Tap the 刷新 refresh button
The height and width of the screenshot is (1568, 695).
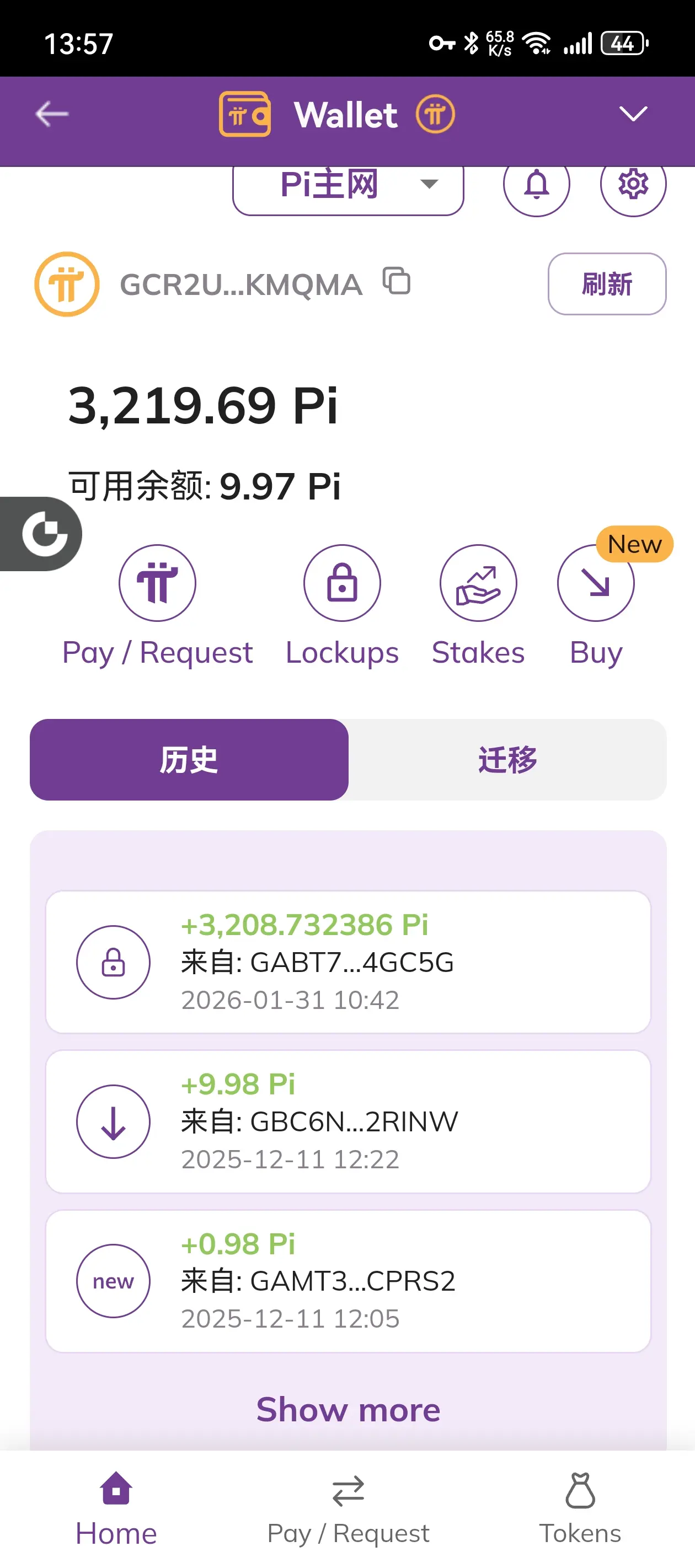click(x=607, y=283)
